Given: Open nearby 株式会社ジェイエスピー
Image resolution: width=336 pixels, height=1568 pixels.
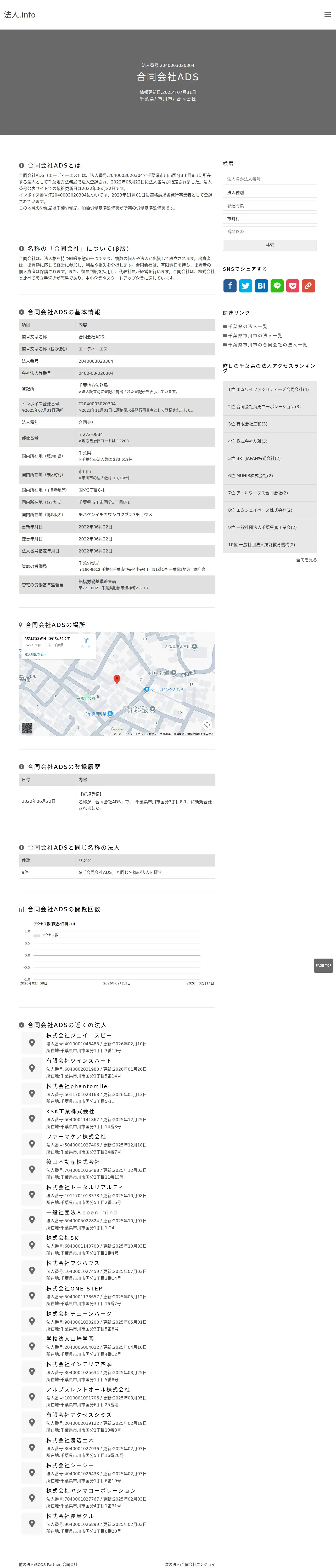Looking at the screenshot, I should tap(79, 1035).
